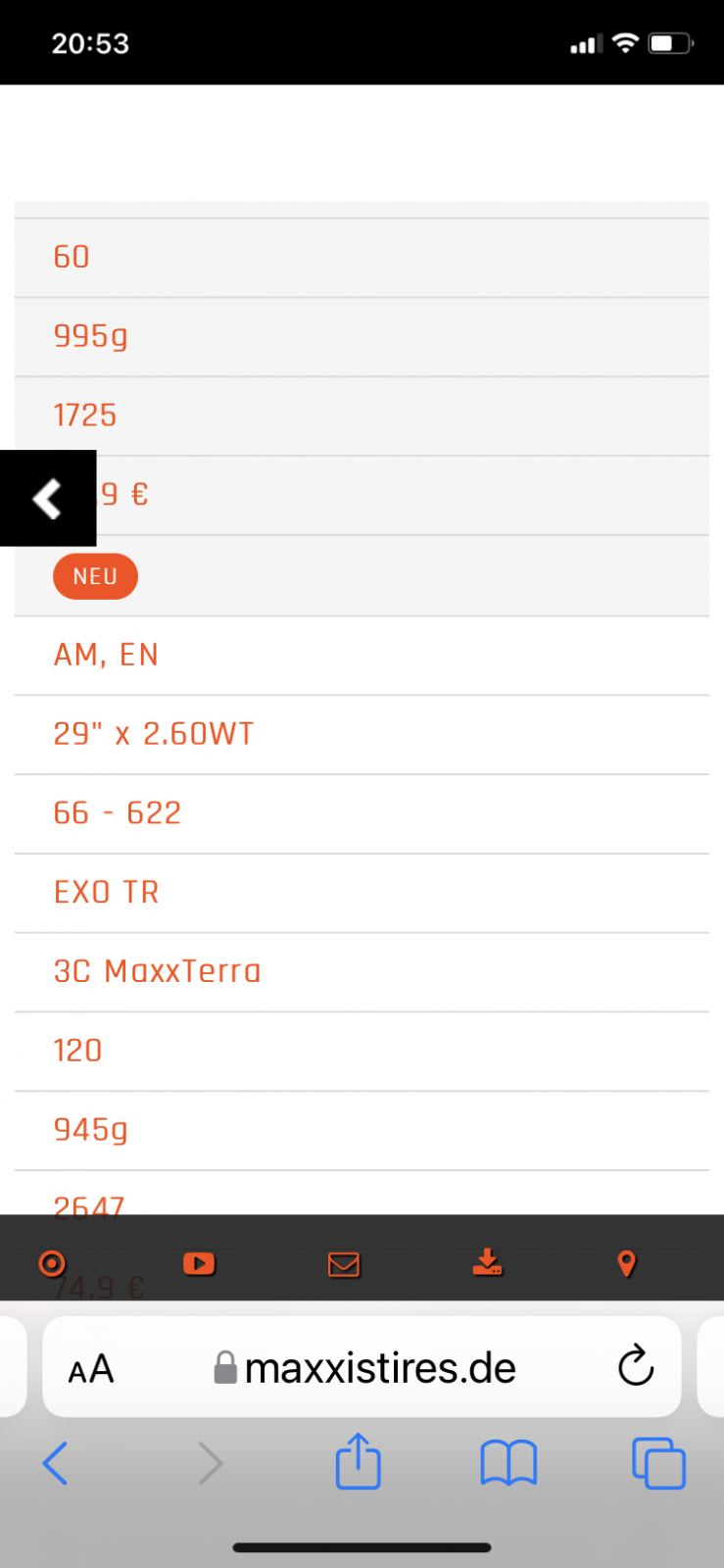Open the tire finder target icon
The height and width of the screenshot is (1568, 724).
pos(52,1263)
